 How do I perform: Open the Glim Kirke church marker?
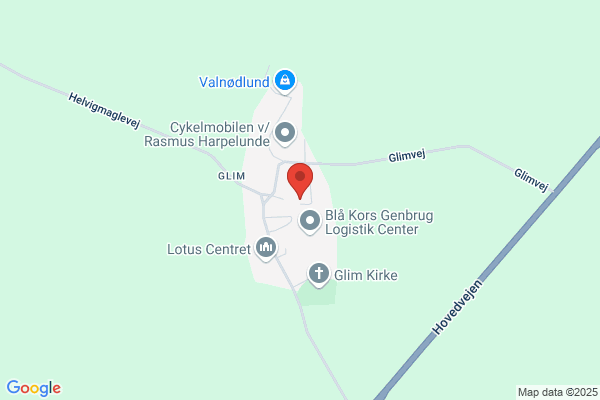[x=319, y=274]
